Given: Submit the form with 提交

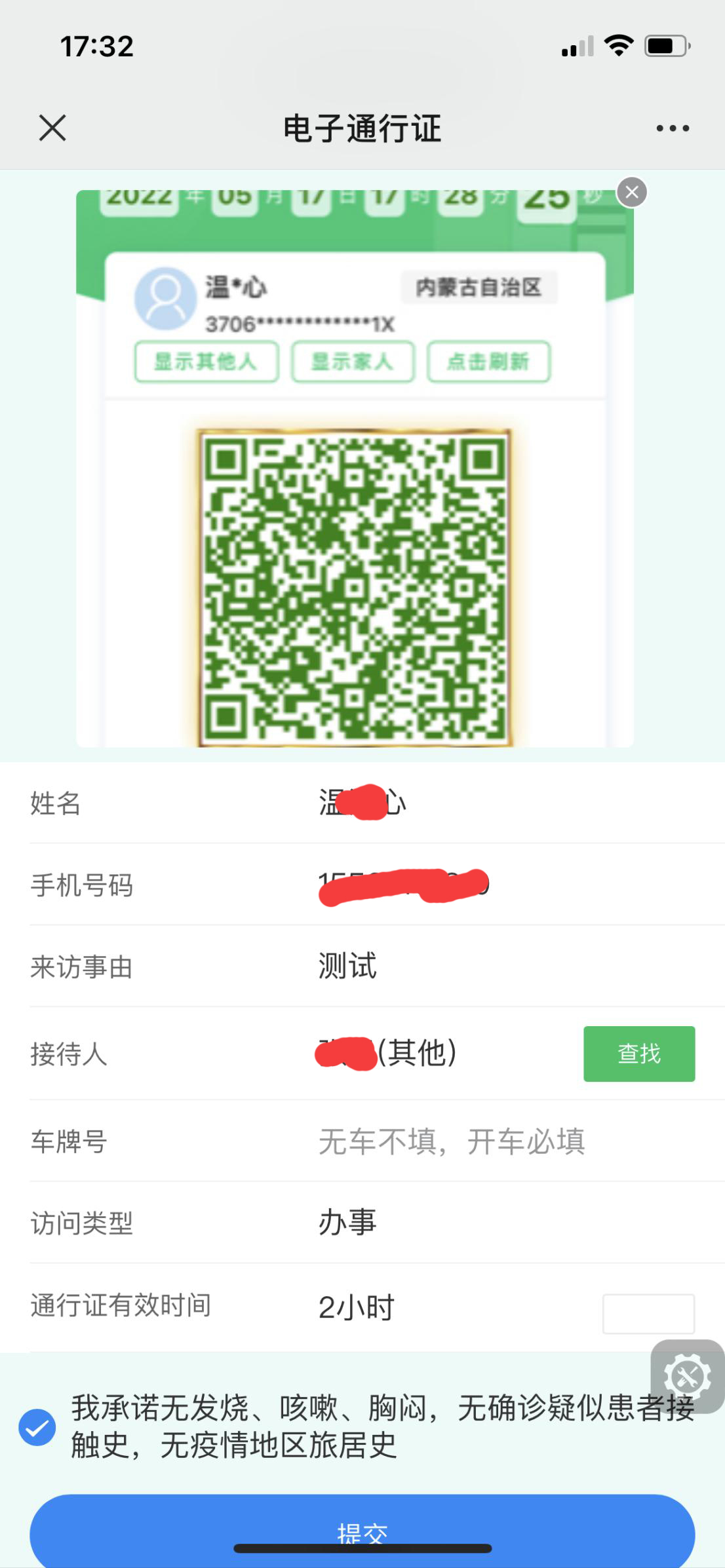Looking at the screenshot, I should [362, 1531].
